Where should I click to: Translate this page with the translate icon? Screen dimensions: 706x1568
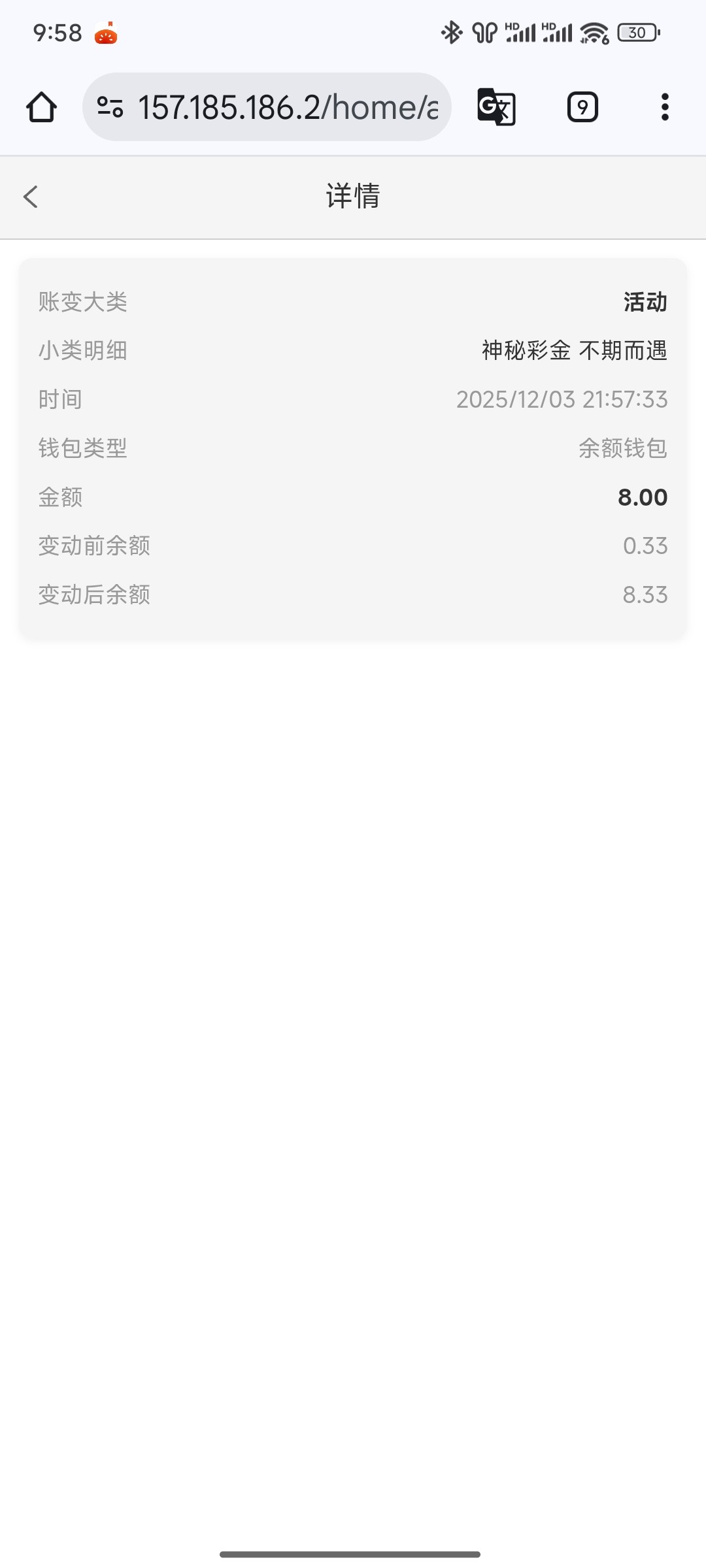pyautogui.click(x=496, y=107)
